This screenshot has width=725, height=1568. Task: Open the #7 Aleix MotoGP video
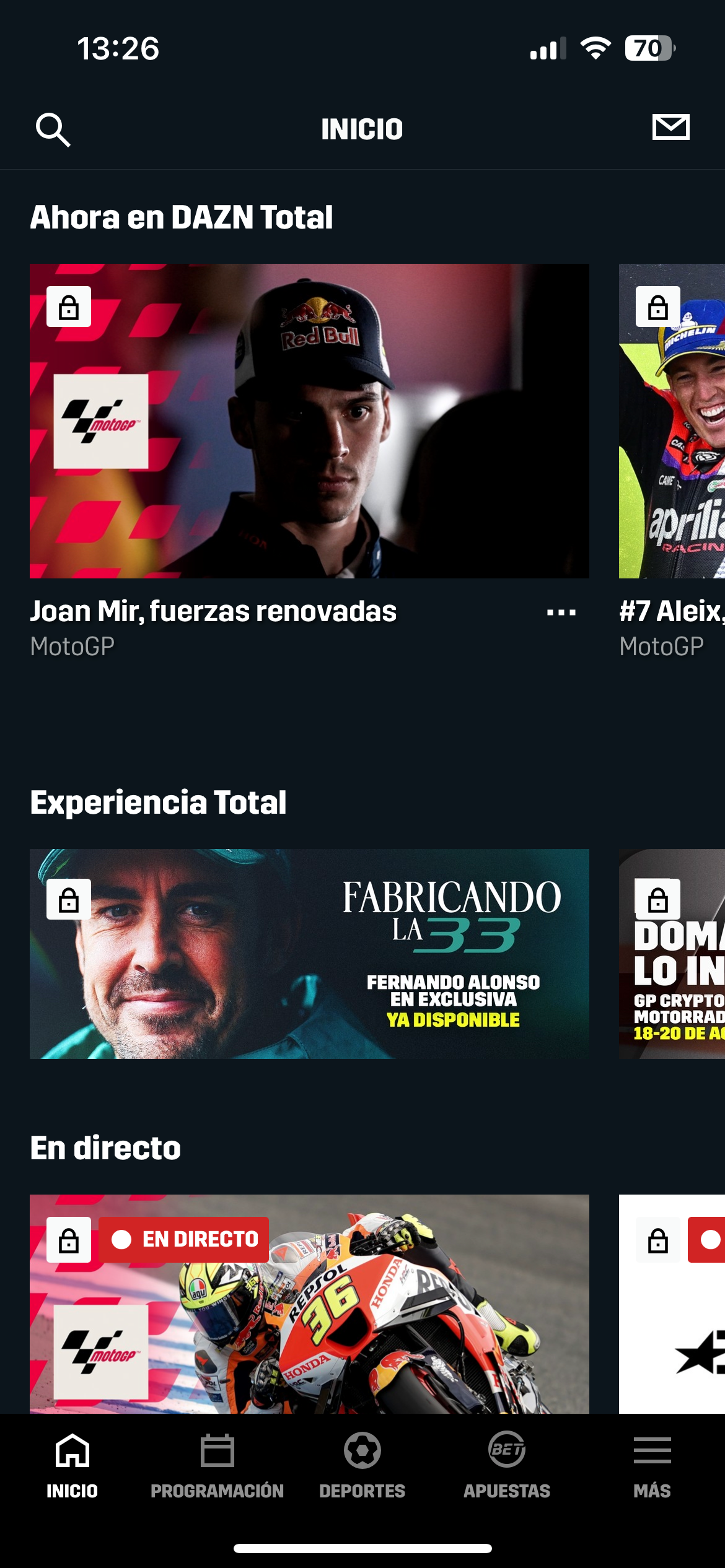point(672,421)
